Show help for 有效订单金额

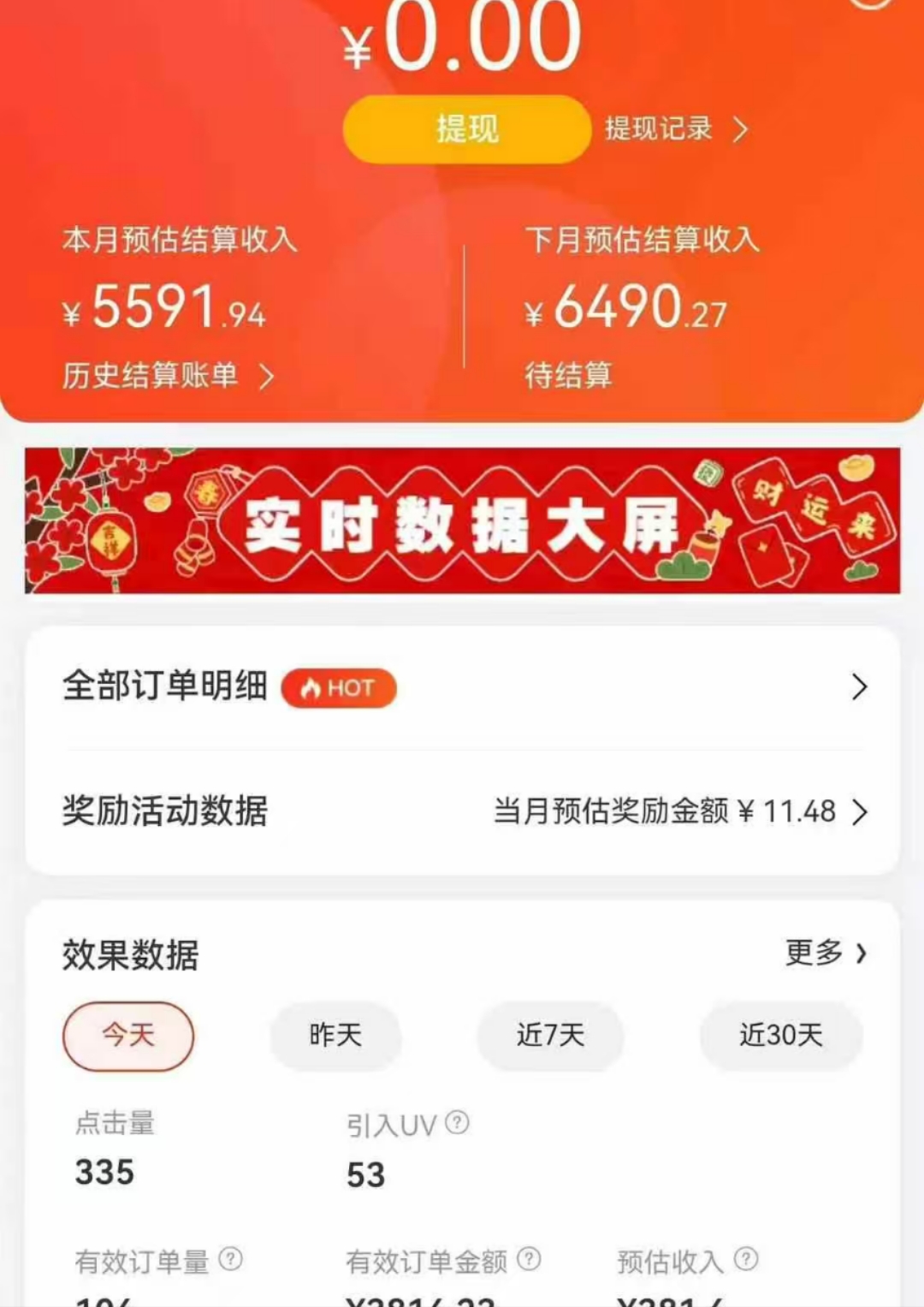coord(530,1259)
